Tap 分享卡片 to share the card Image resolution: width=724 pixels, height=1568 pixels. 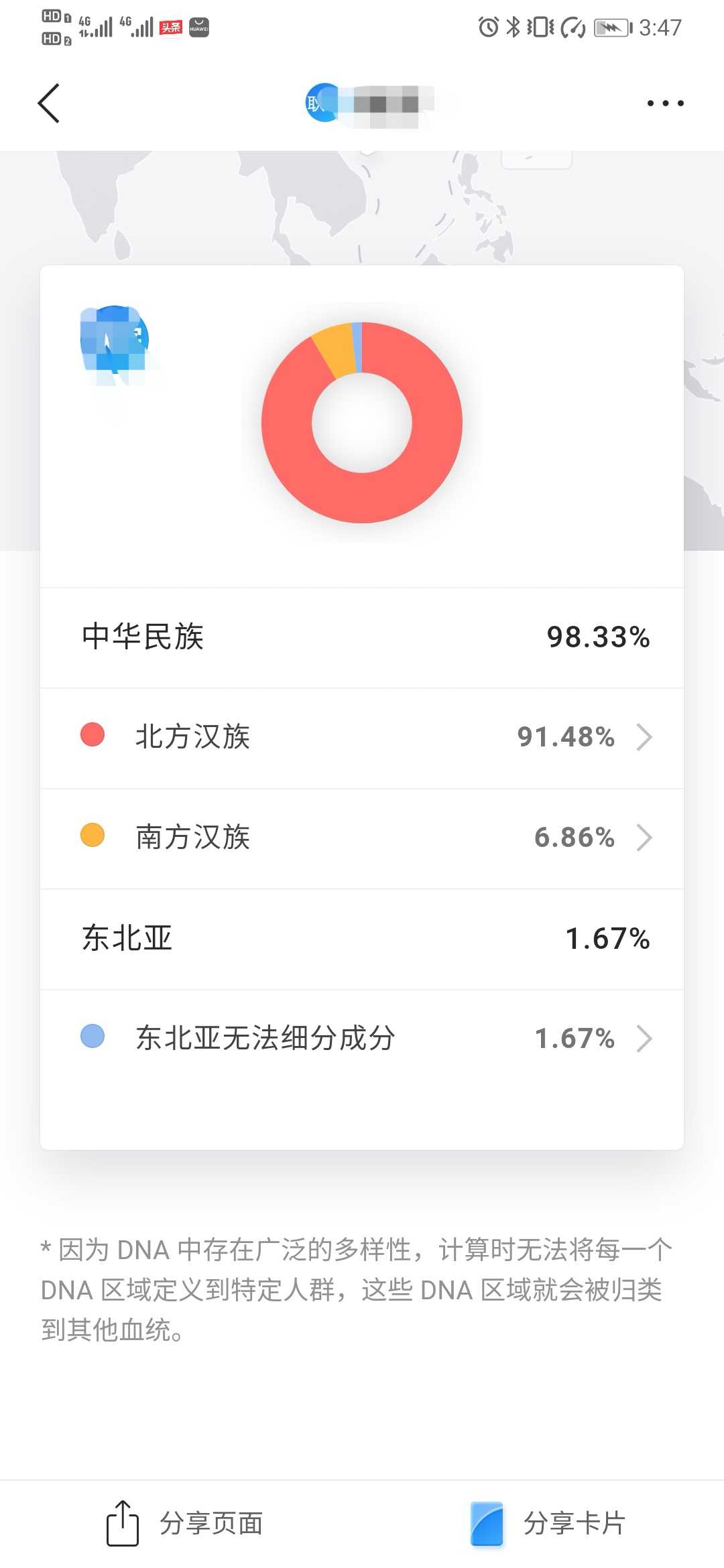[x=548, y=1523]
